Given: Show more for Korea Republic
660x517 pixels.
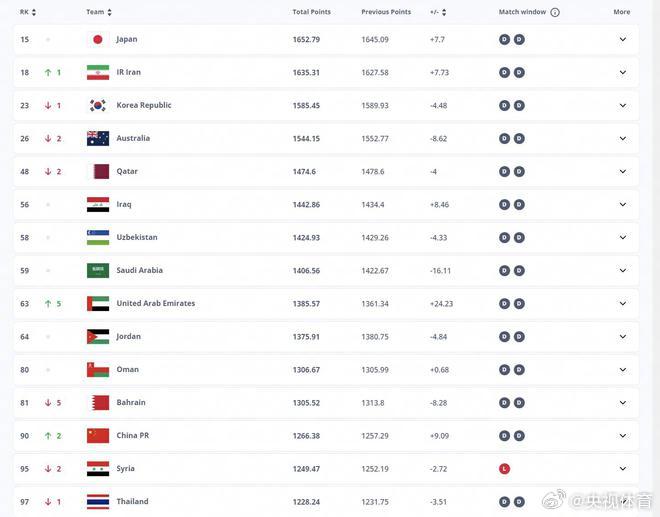Looking at the screenshot, I should coord(622,106).
